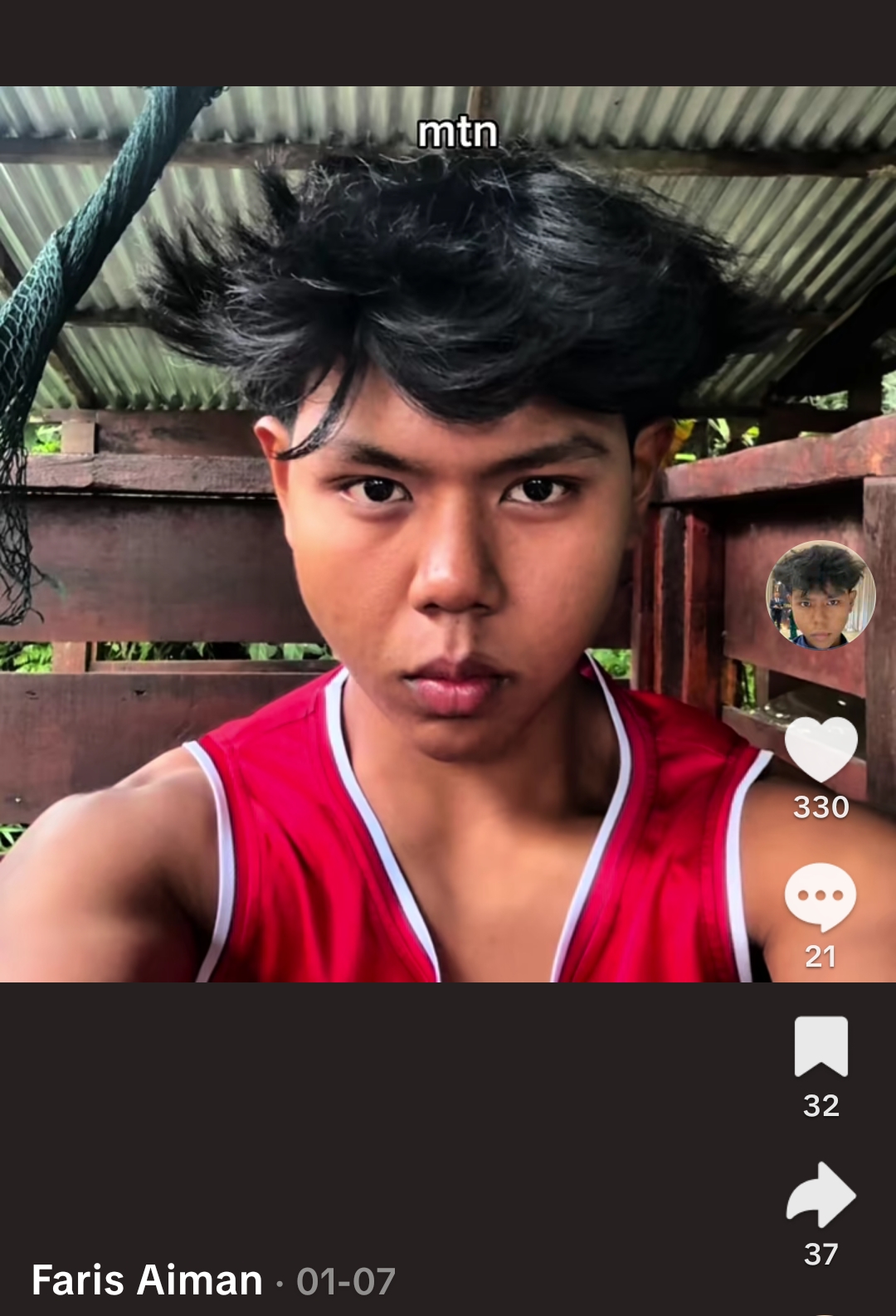Open Faris Aiman's profile from username
This screenshot has width=896, height=1316.
[x=147, y=1279]
